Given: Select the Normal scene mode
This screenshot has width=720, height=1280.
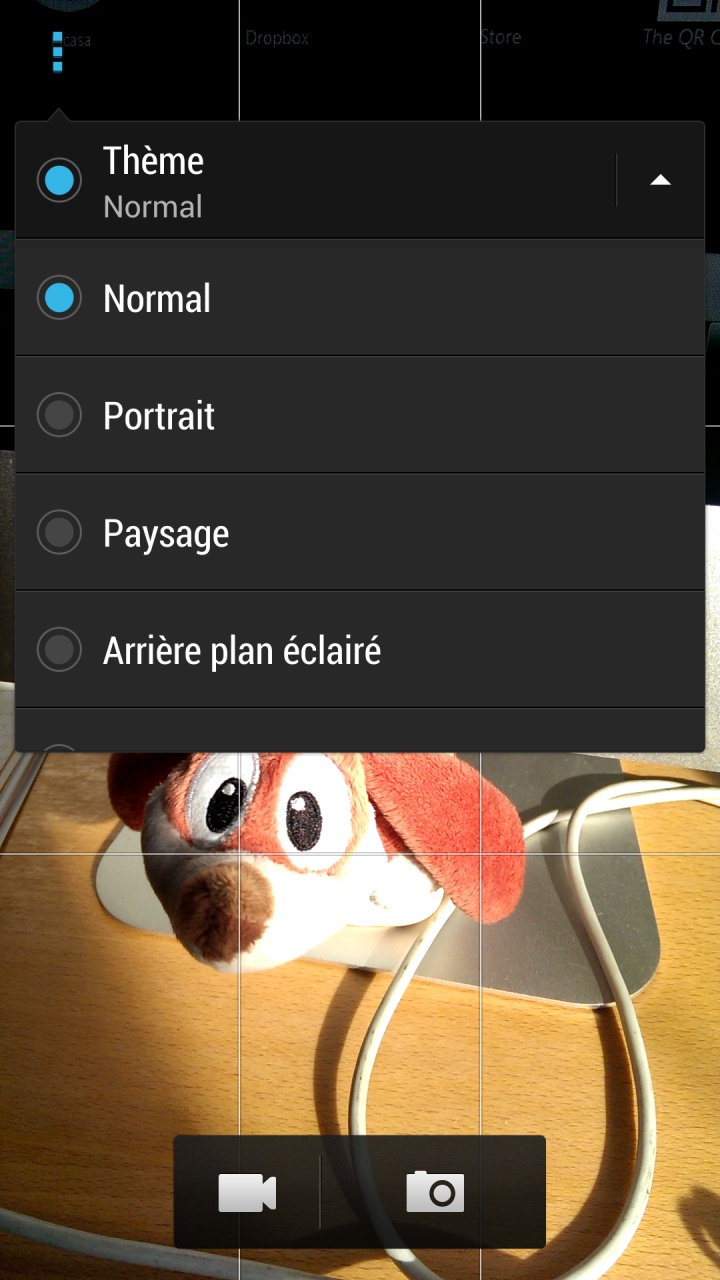Looking at the screenshot, I should [x=360, y=298].
